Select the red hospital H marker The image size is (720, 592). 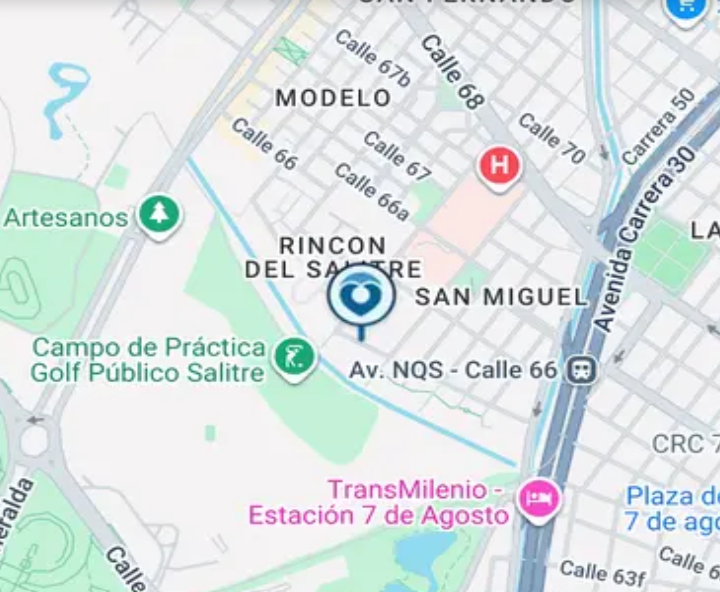pos(499,166)
